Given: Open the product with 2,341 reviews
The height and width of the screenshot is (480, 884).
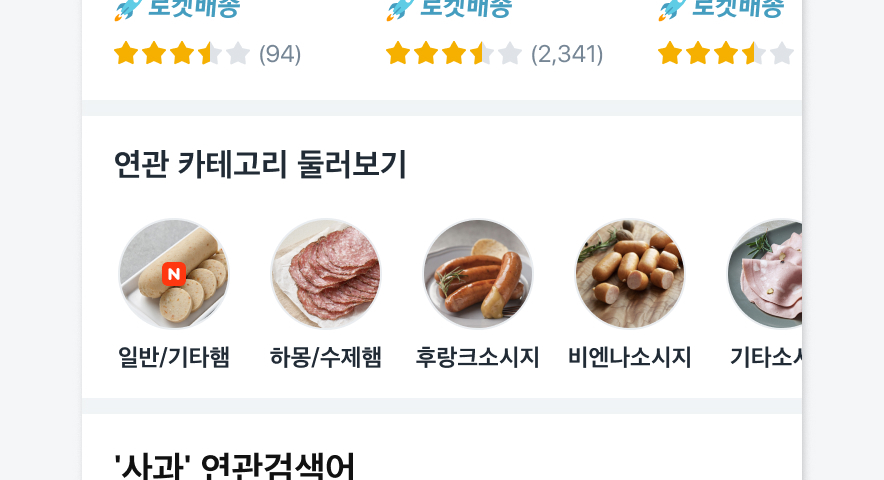Looking at the screenshot, I should tap(494, 53).
